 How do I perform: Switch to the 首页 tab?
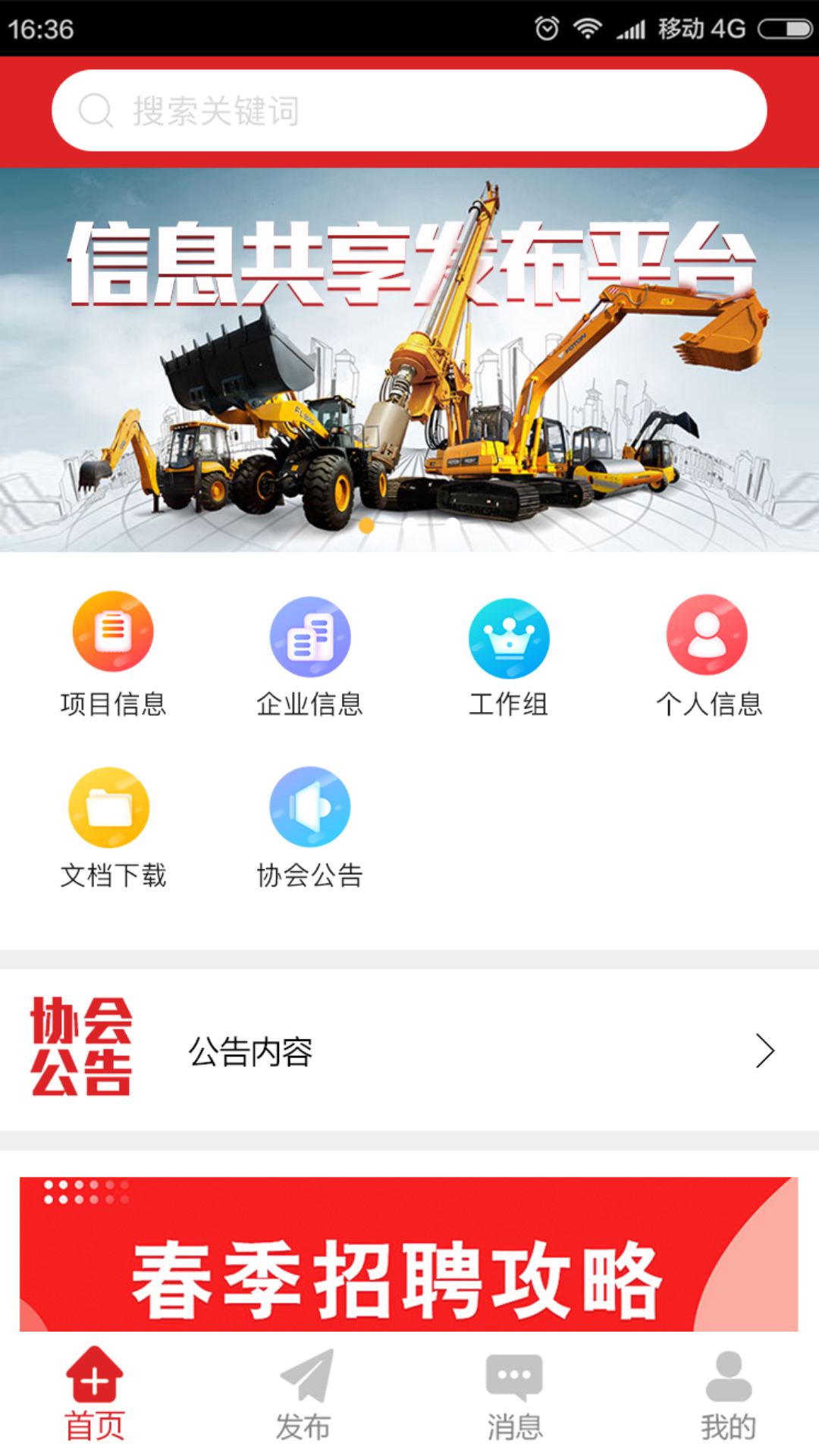click(95, 1394)
